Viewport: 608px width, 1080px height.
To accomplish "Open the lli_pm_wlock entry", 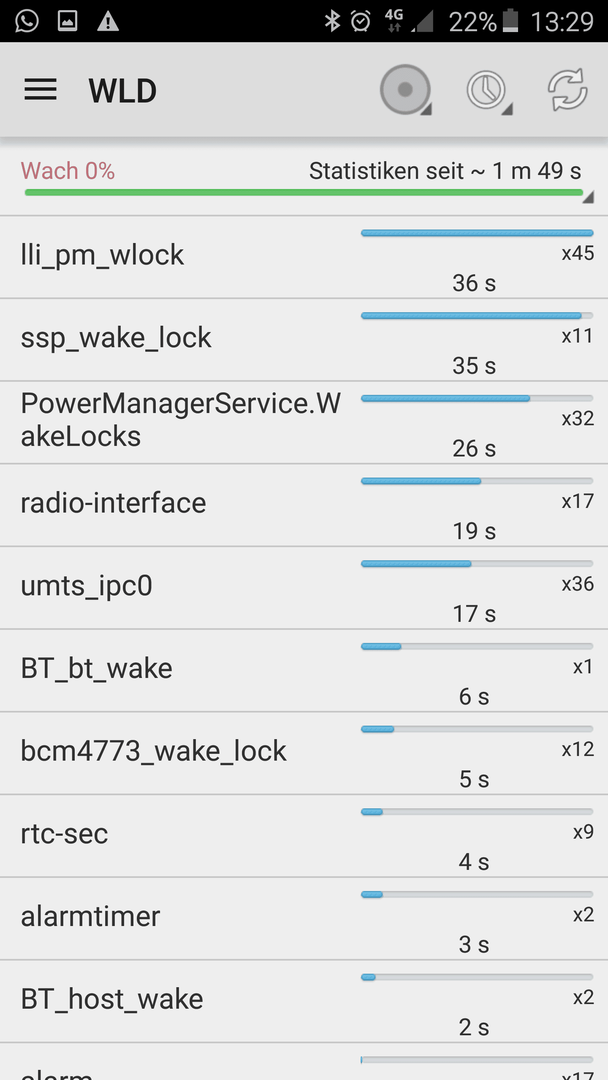I will pos(304,258).
